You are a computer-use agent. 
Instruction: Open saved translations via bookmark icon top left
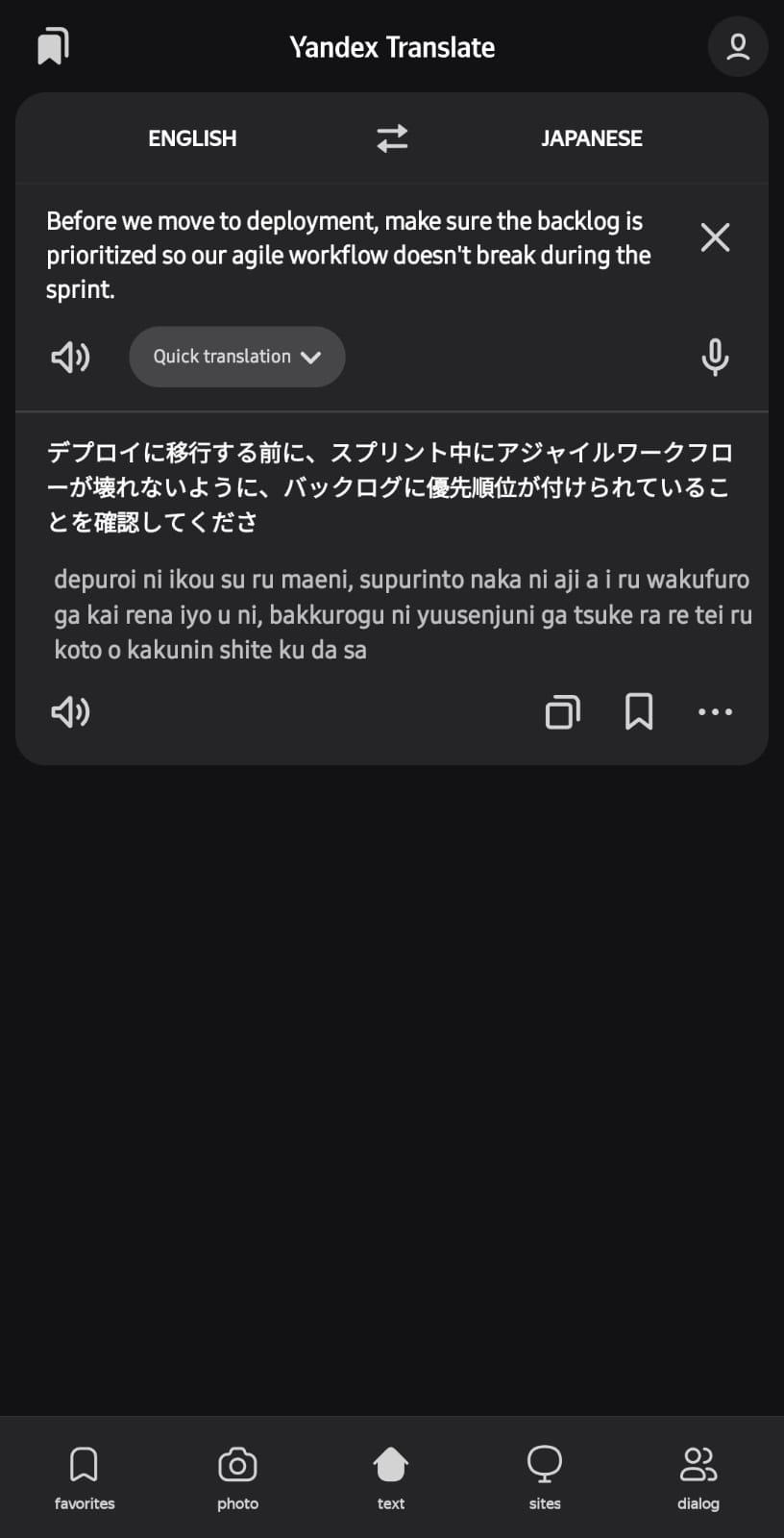(51, 45)
